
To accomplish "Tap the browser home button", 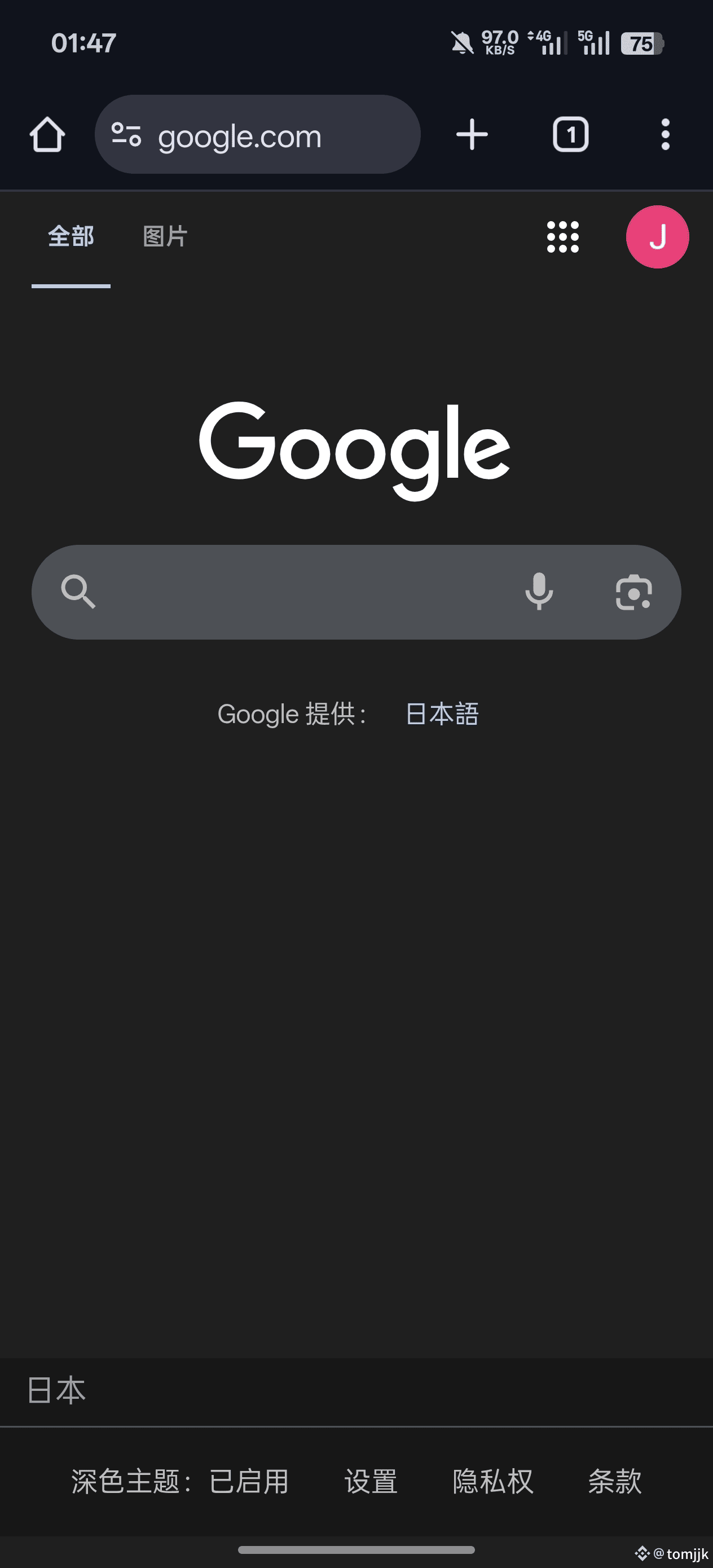I will coord(47,135).
